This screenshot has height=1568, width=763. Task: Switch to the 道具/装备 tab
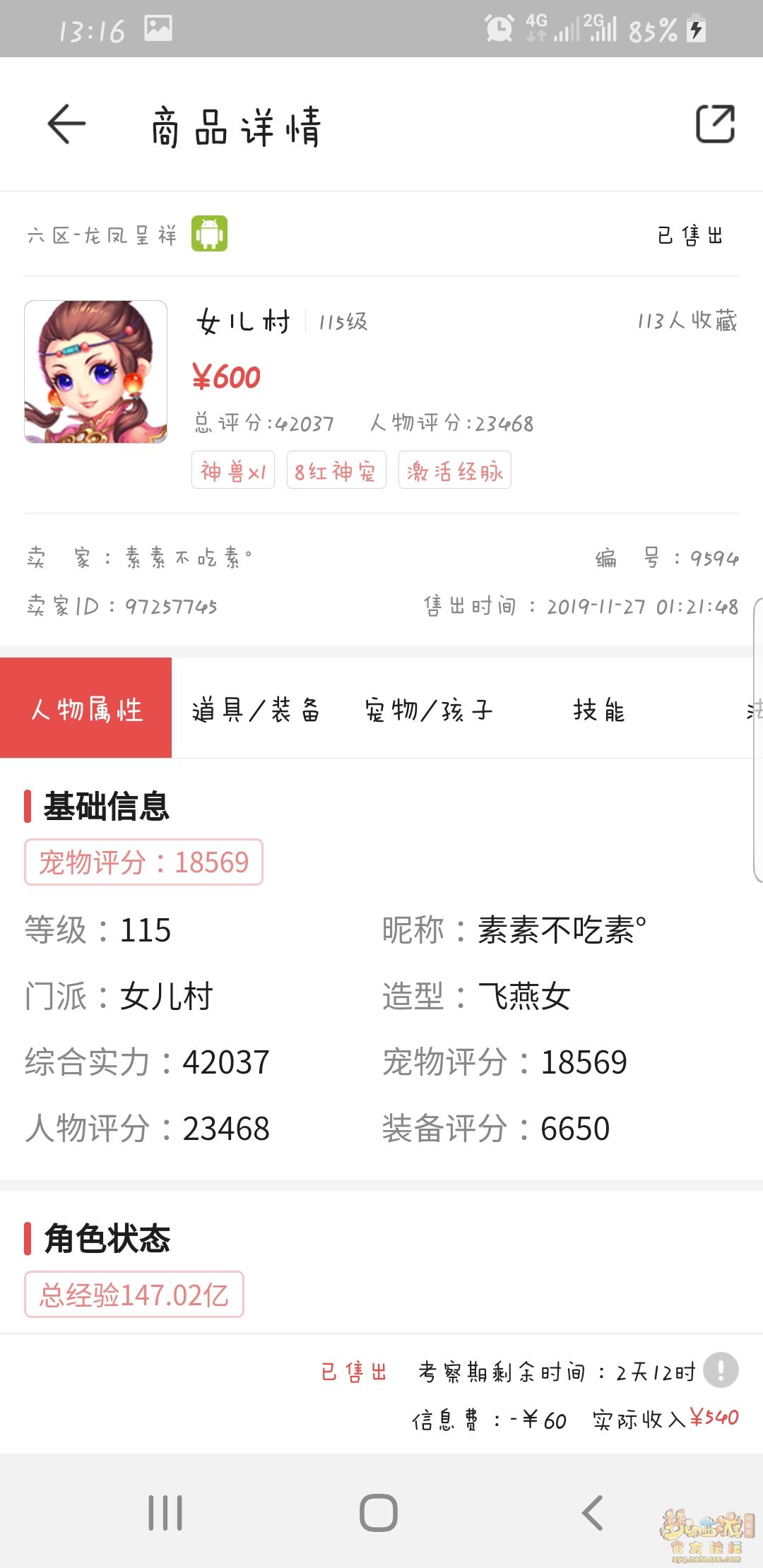tap(256, 710)
